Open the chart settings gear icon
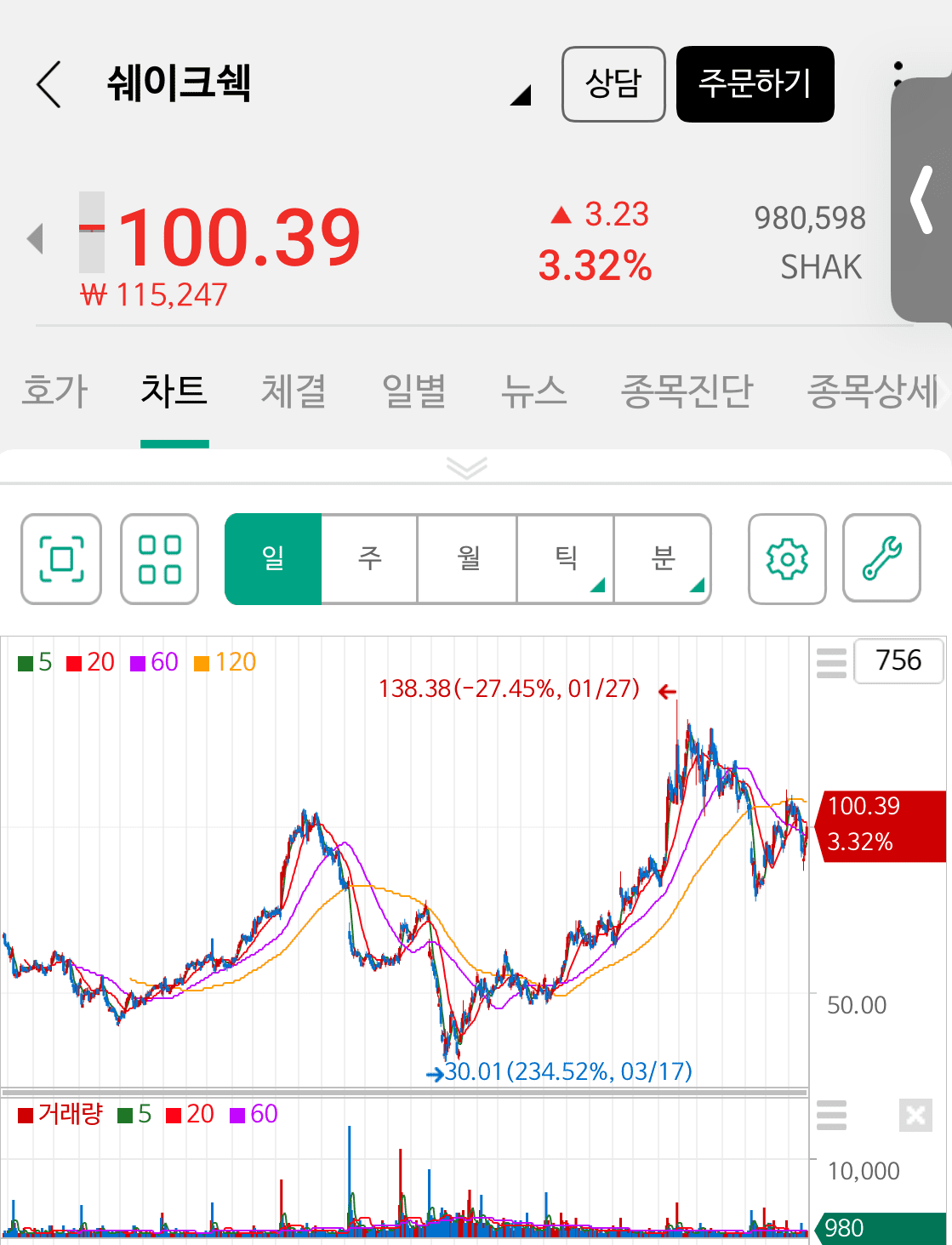 point(785,559)
